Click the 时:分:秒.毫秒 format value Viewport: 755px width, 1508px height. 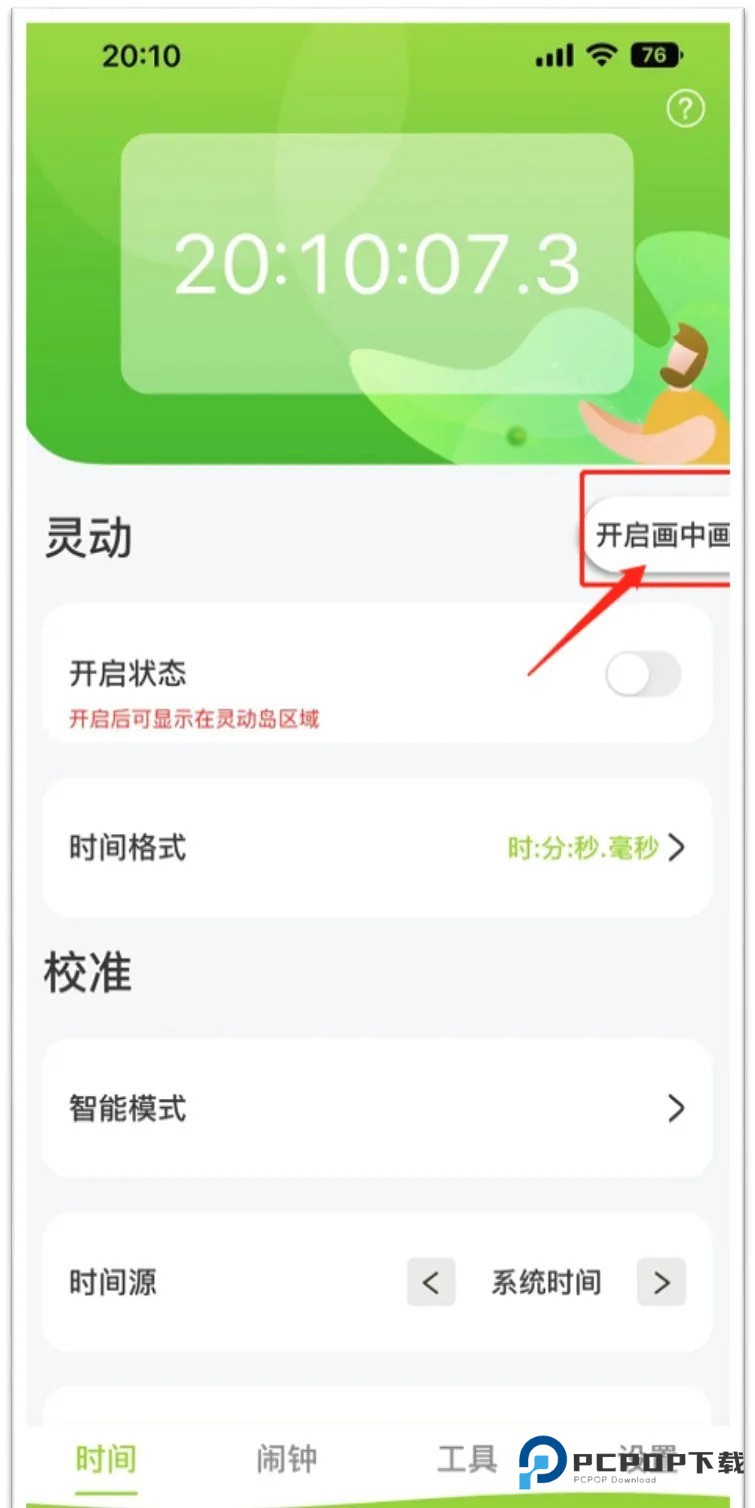(580, 847)
